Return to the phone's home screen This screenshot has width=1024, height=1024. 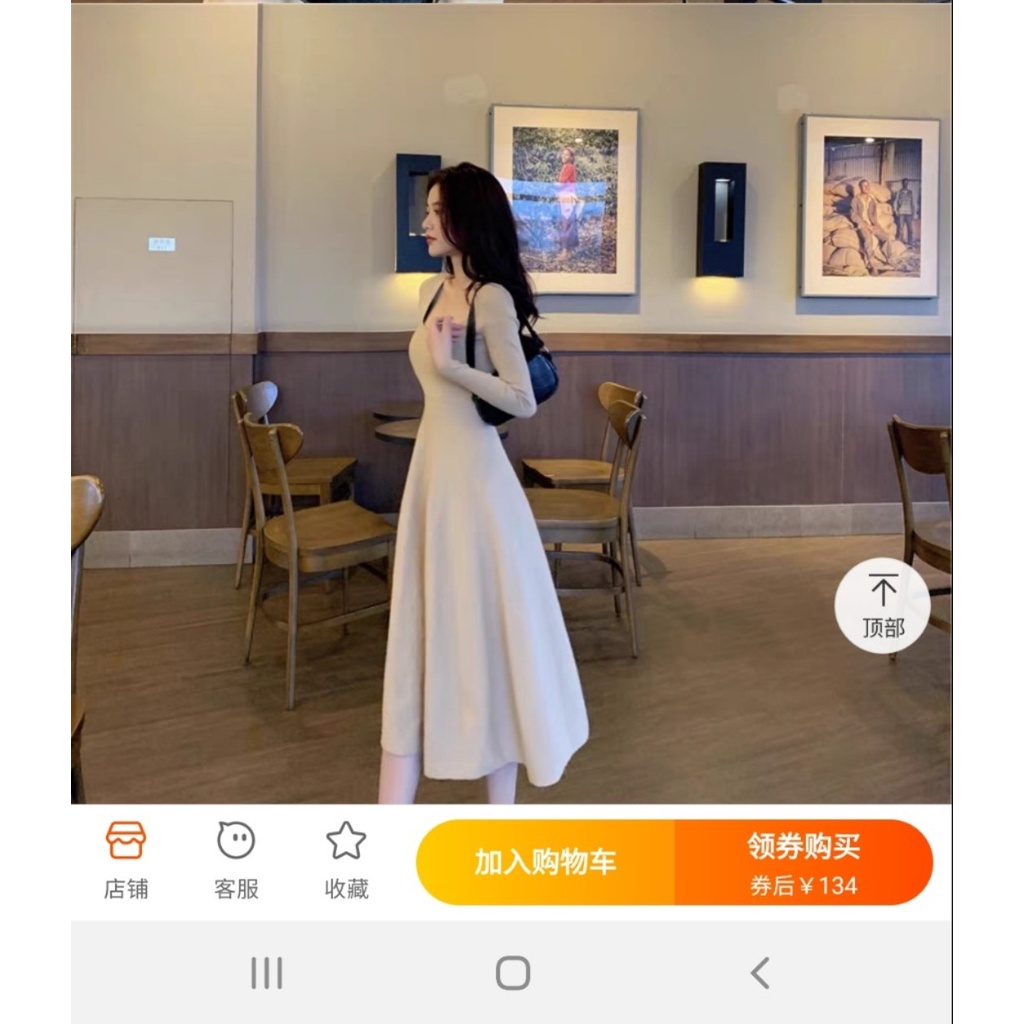[x=513, y=973]
